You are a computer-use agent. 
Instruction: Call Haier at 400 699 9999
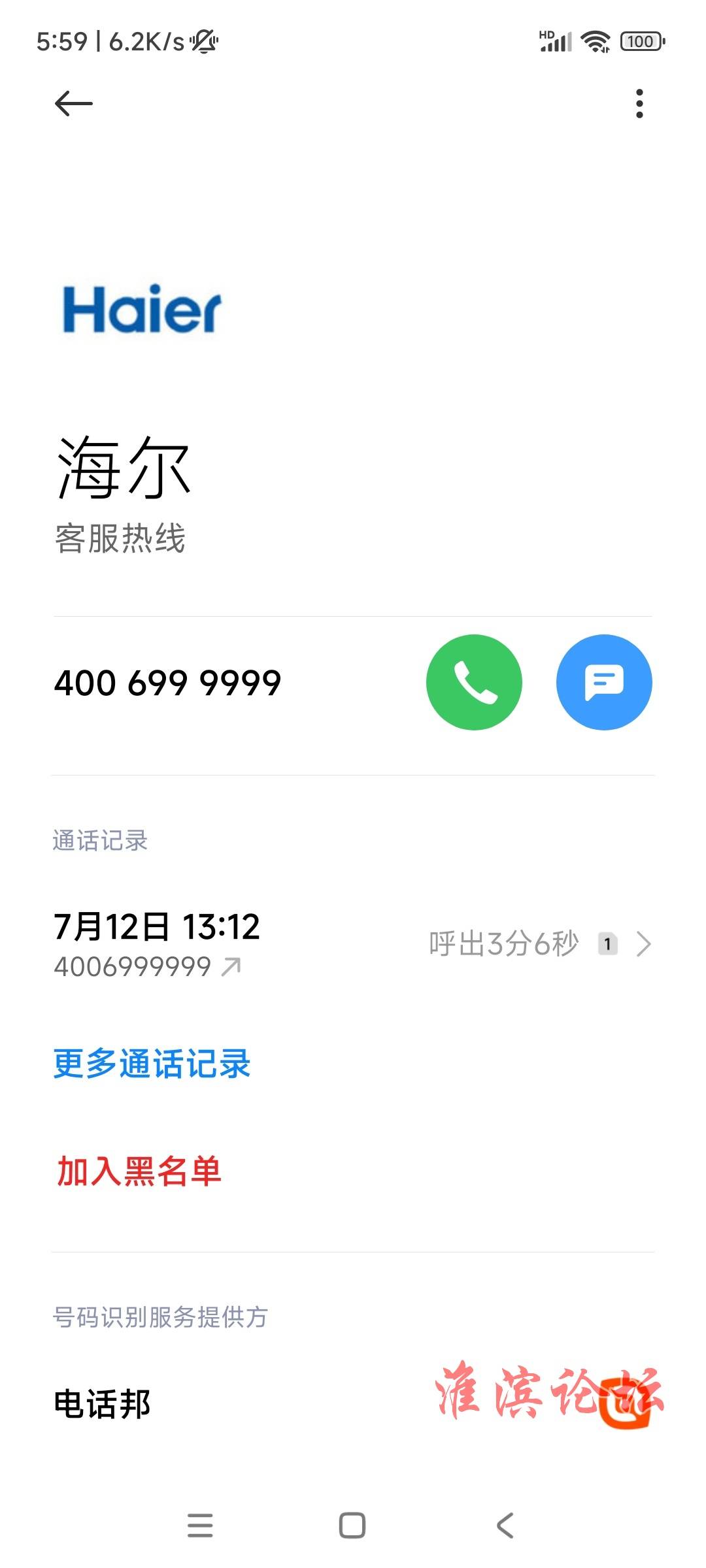coord(474,682)
